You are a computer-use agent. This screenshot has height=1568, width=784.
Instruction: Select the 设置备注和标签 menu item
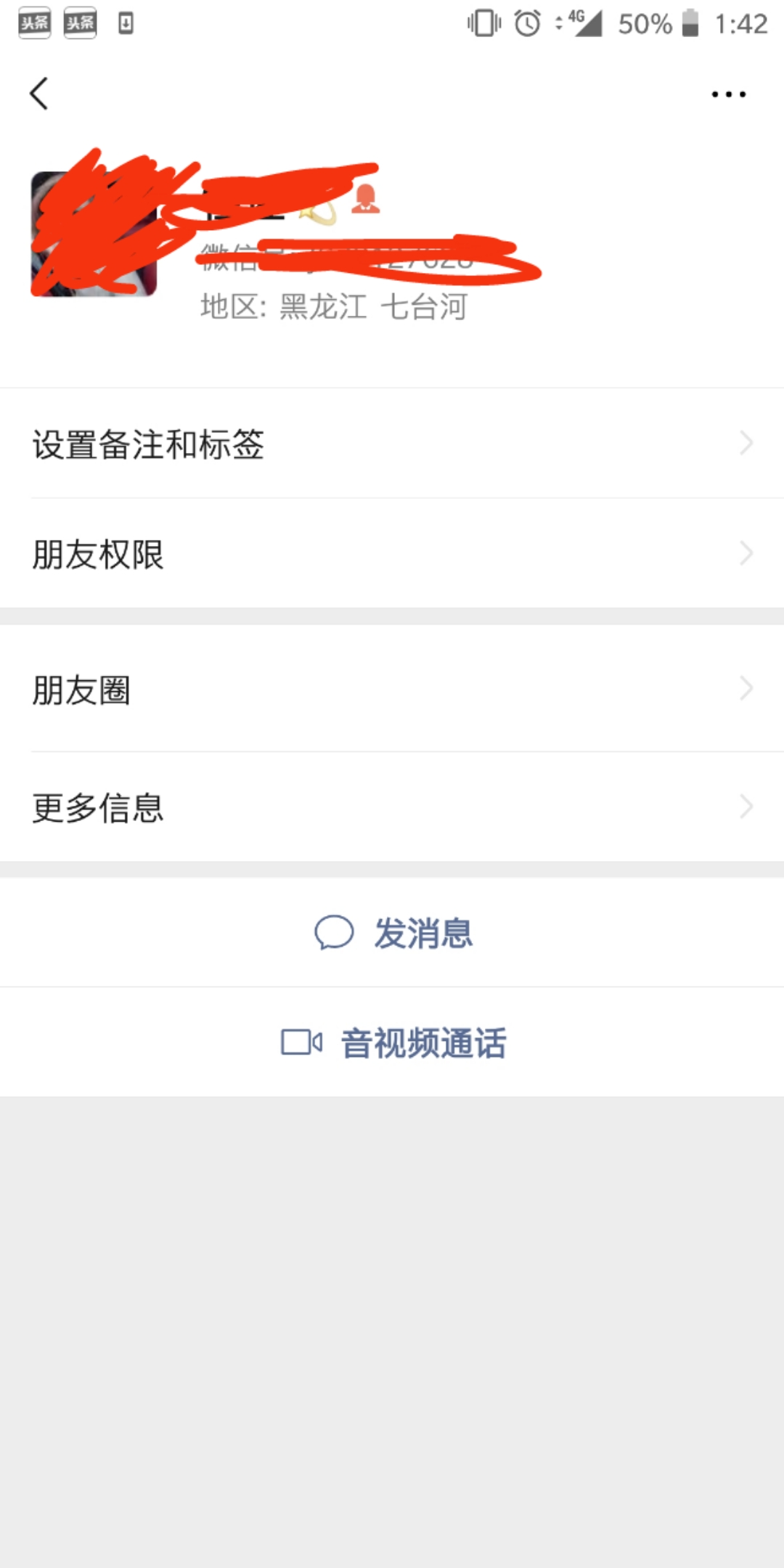coord(149,446)
